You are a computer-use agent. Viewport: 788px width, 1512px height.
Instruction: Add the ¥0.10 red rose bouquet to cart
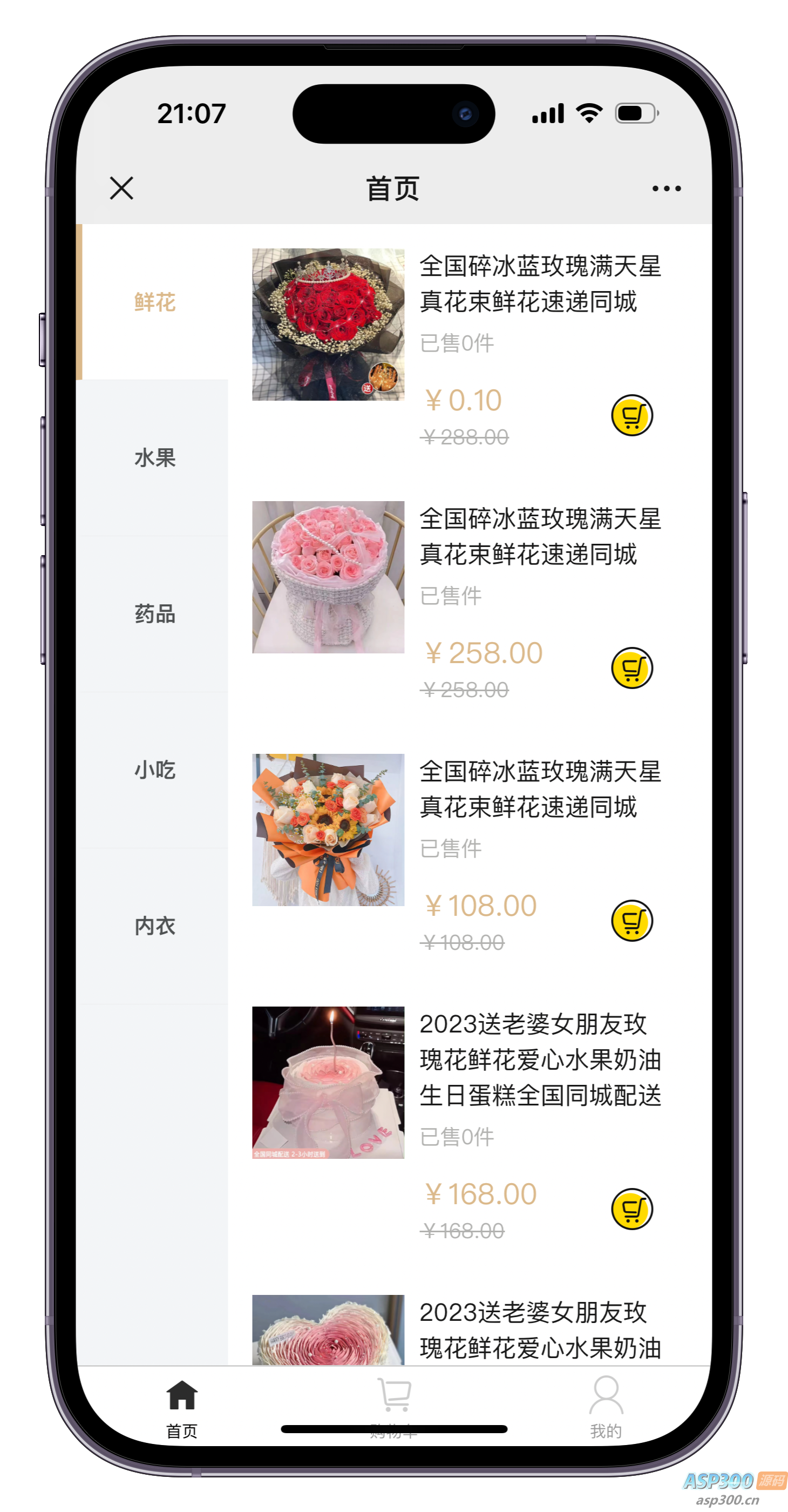point(632,416)
